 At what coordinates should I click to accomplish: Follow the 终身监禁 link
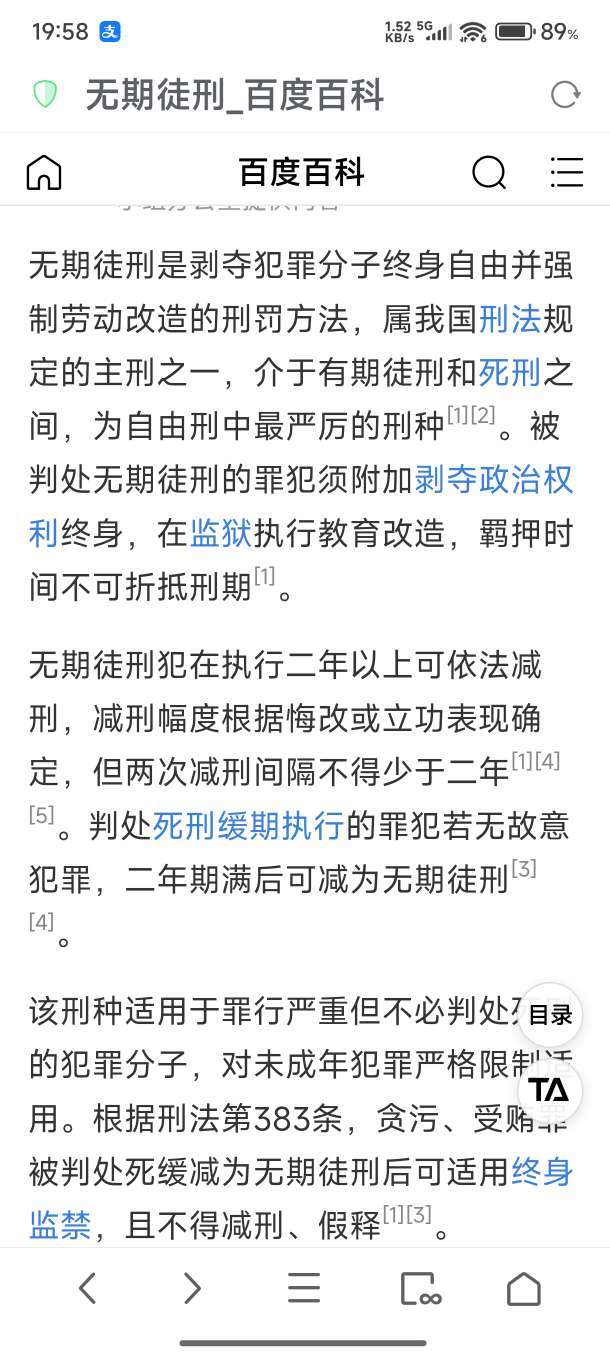pos(543,1171)
